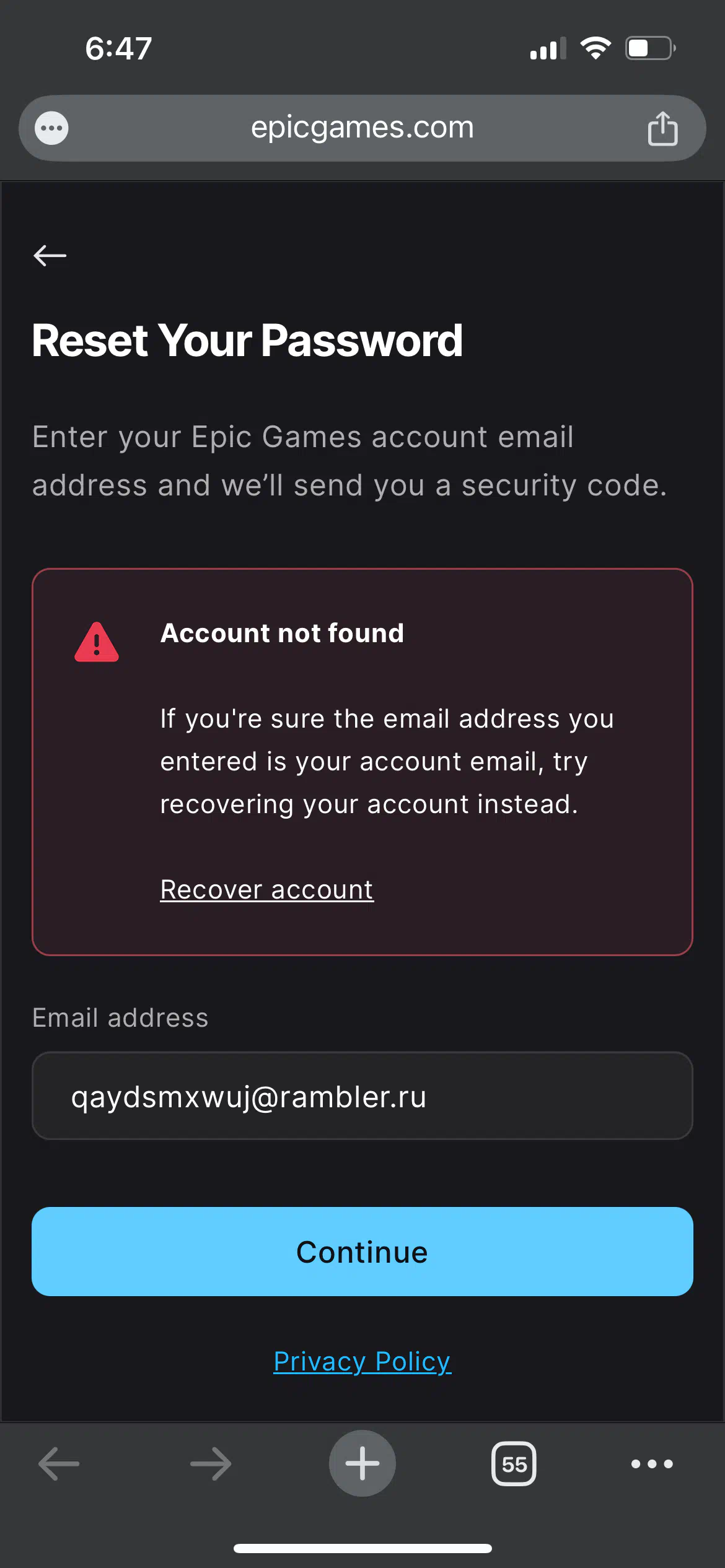Screen dimensions: 725x1568
Task: Go to the previous page via browser toolbar
Action: tap(59, 1464)
